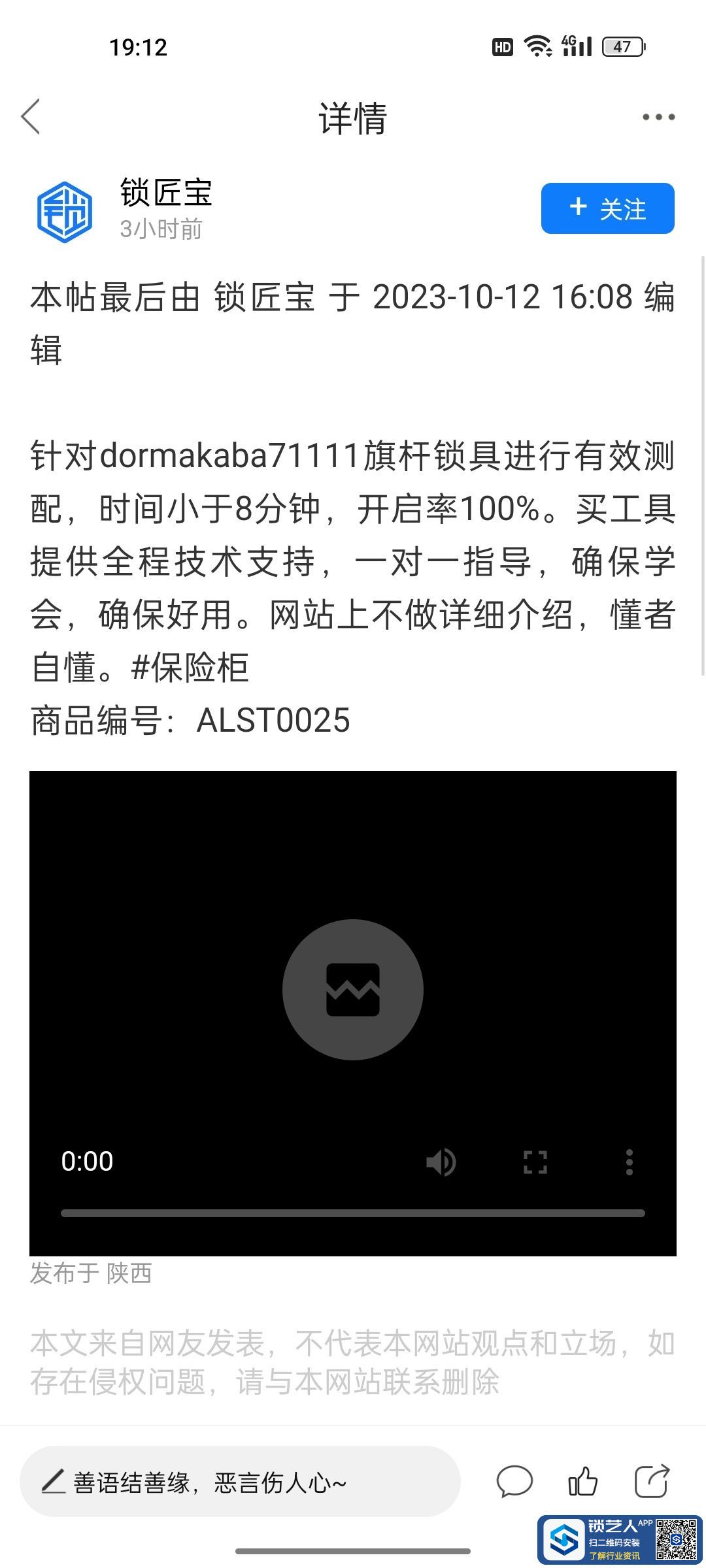Follow 锁匠宝 with the 关注 button
706x1568 pixels.
[x=607, y=208]
